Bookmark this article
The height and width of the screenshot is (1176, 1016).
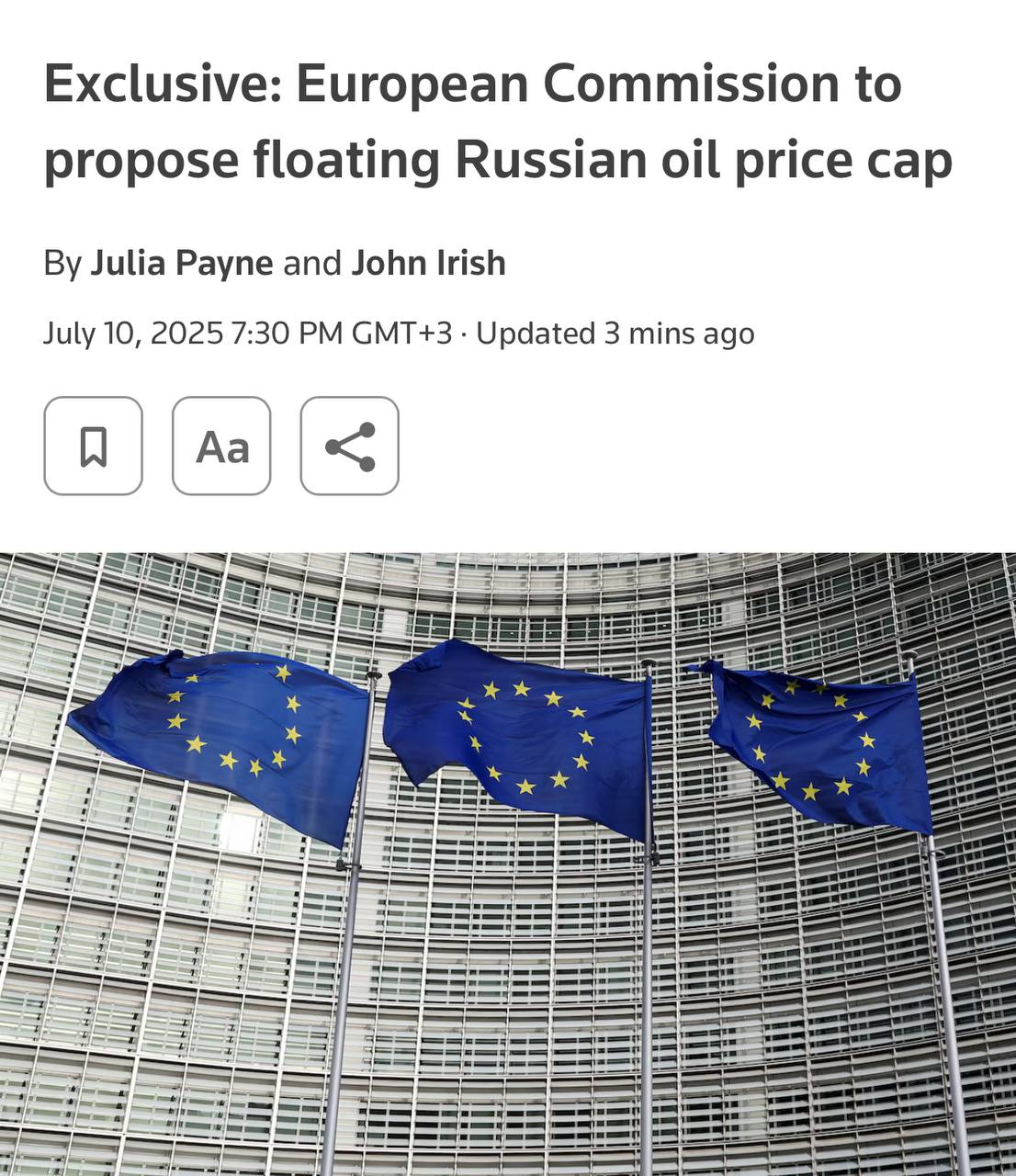coord(93,446)
